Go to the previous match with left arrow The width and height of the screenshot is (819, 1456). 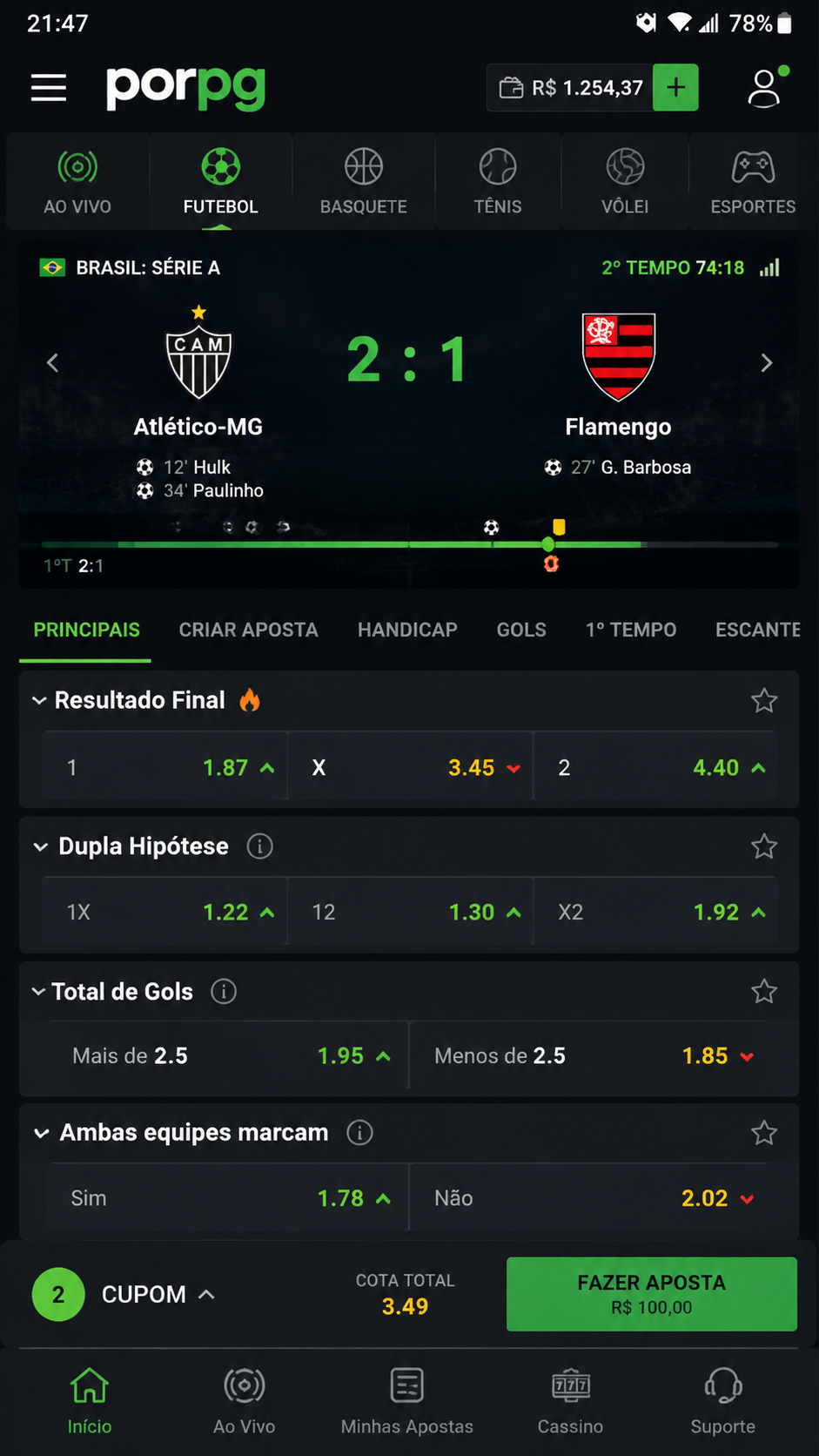(x=52, y=362)
